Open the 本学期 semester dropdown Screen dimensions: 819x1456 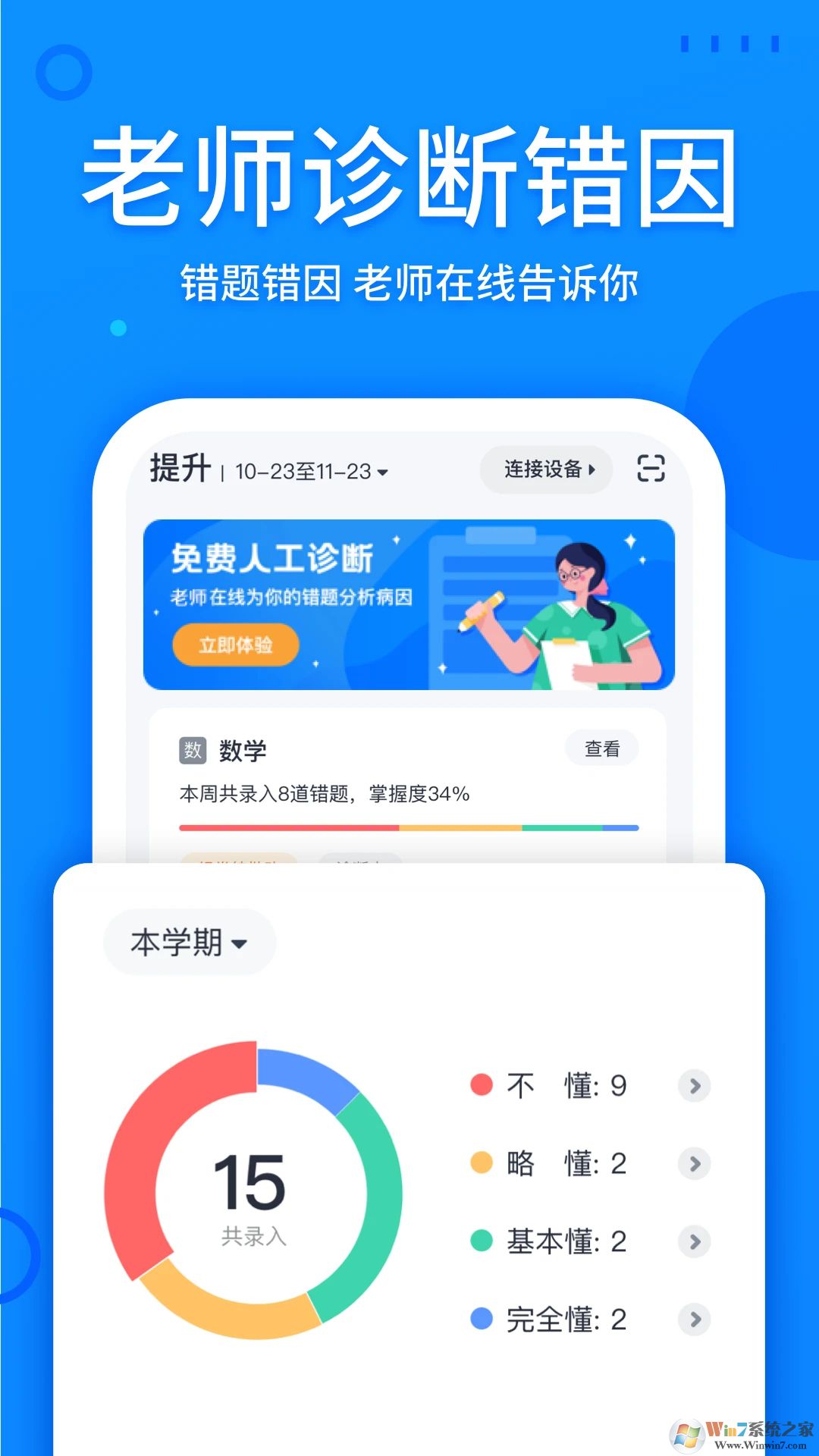tap(188, 942)
